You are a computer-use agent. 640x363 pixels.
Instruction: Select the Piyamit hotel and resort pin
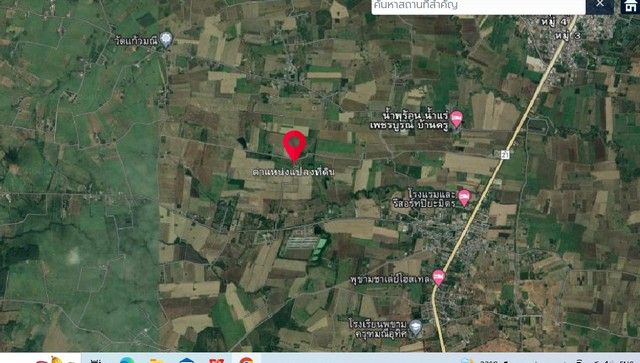[x=464, y=198]
